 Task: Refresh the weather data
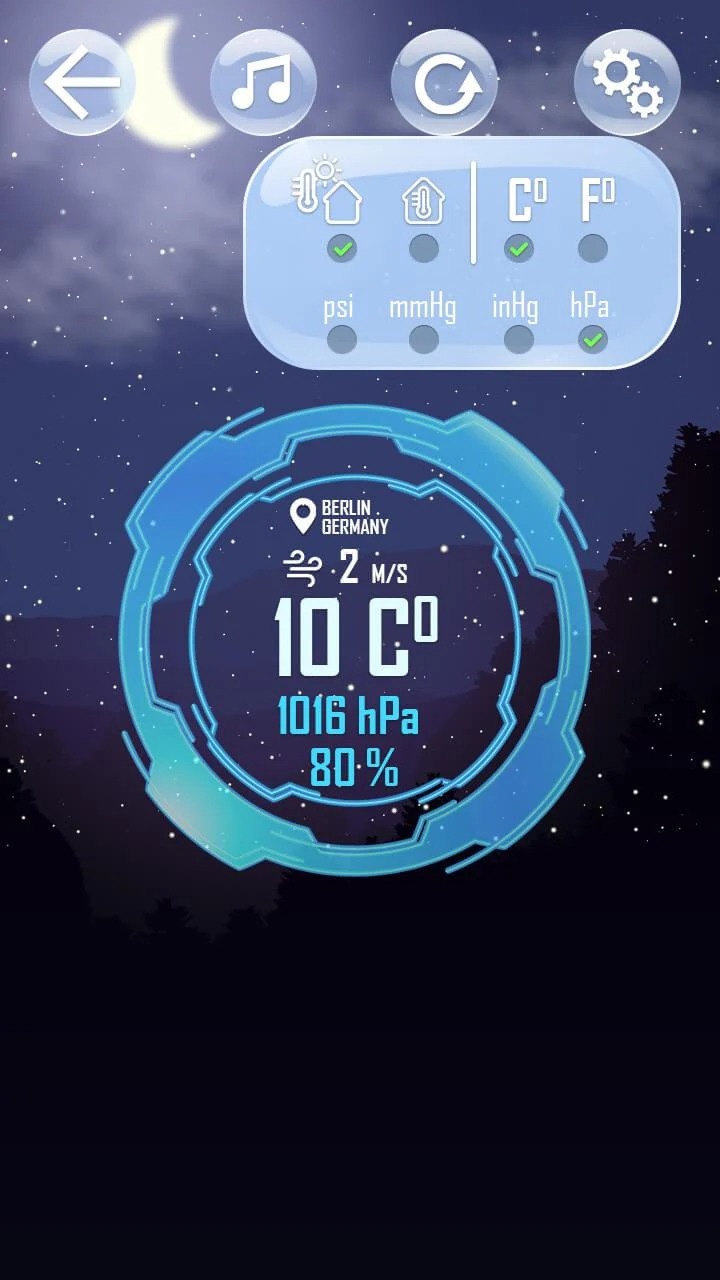445,82
